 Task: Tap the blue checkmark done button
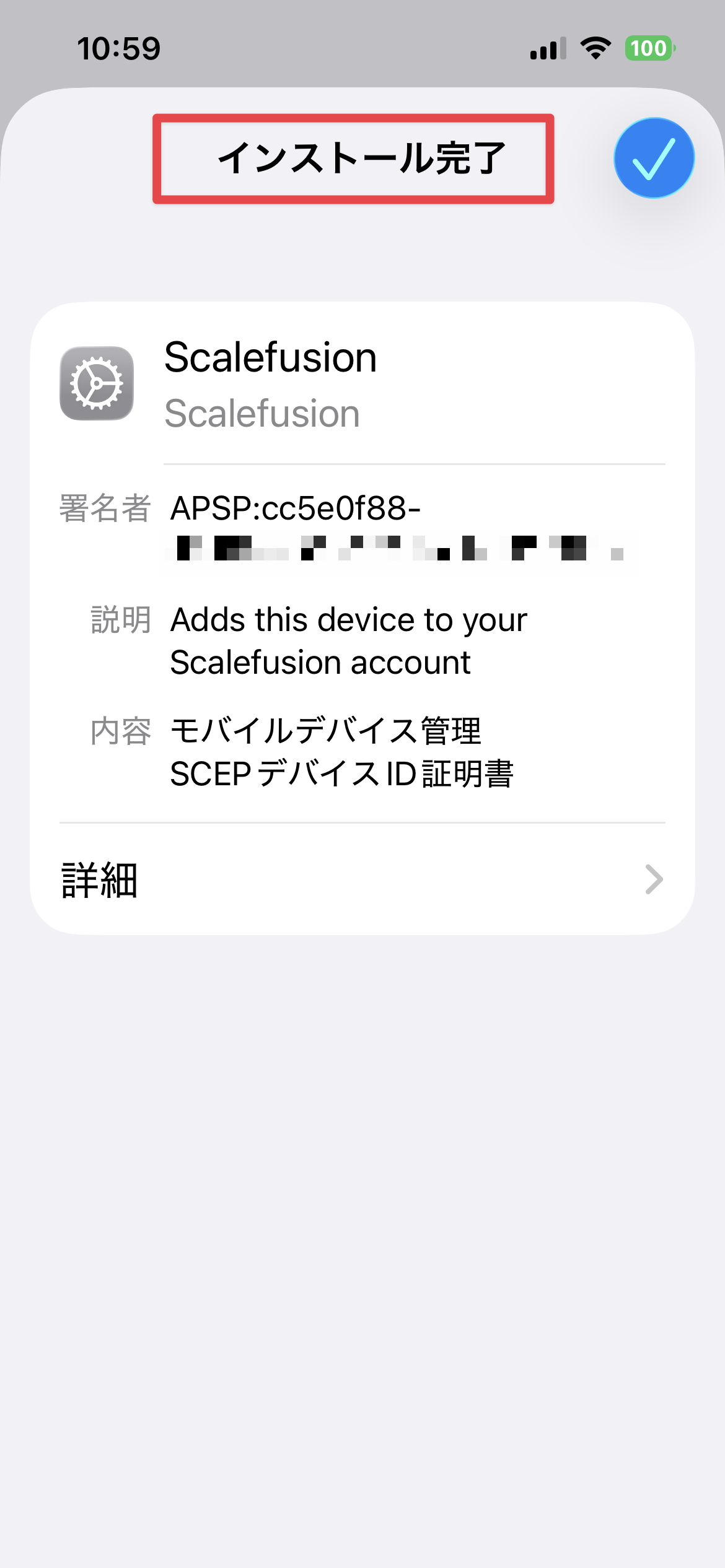pos(654,158)
